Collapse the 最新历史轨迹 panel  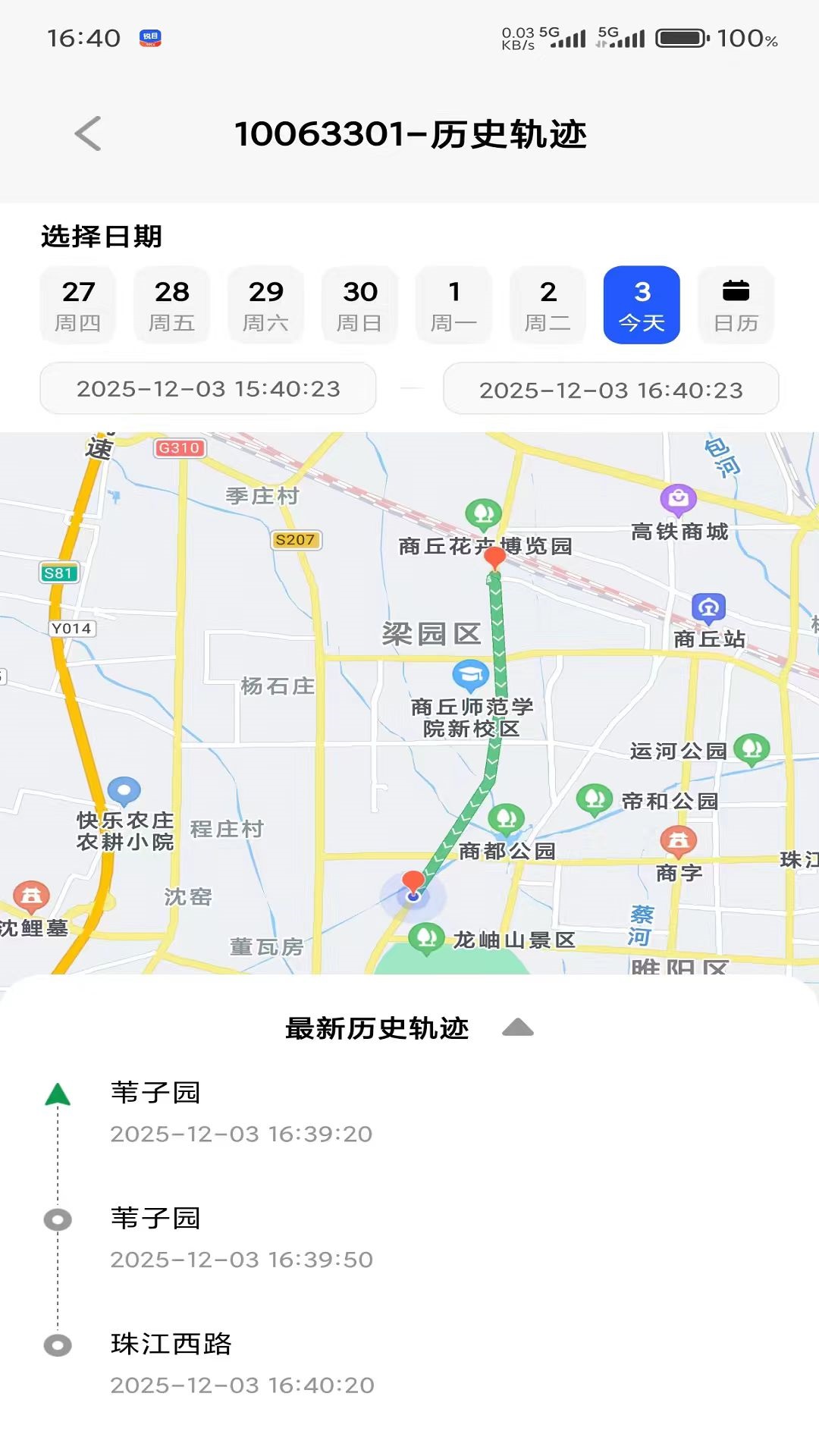point(519,1028)
